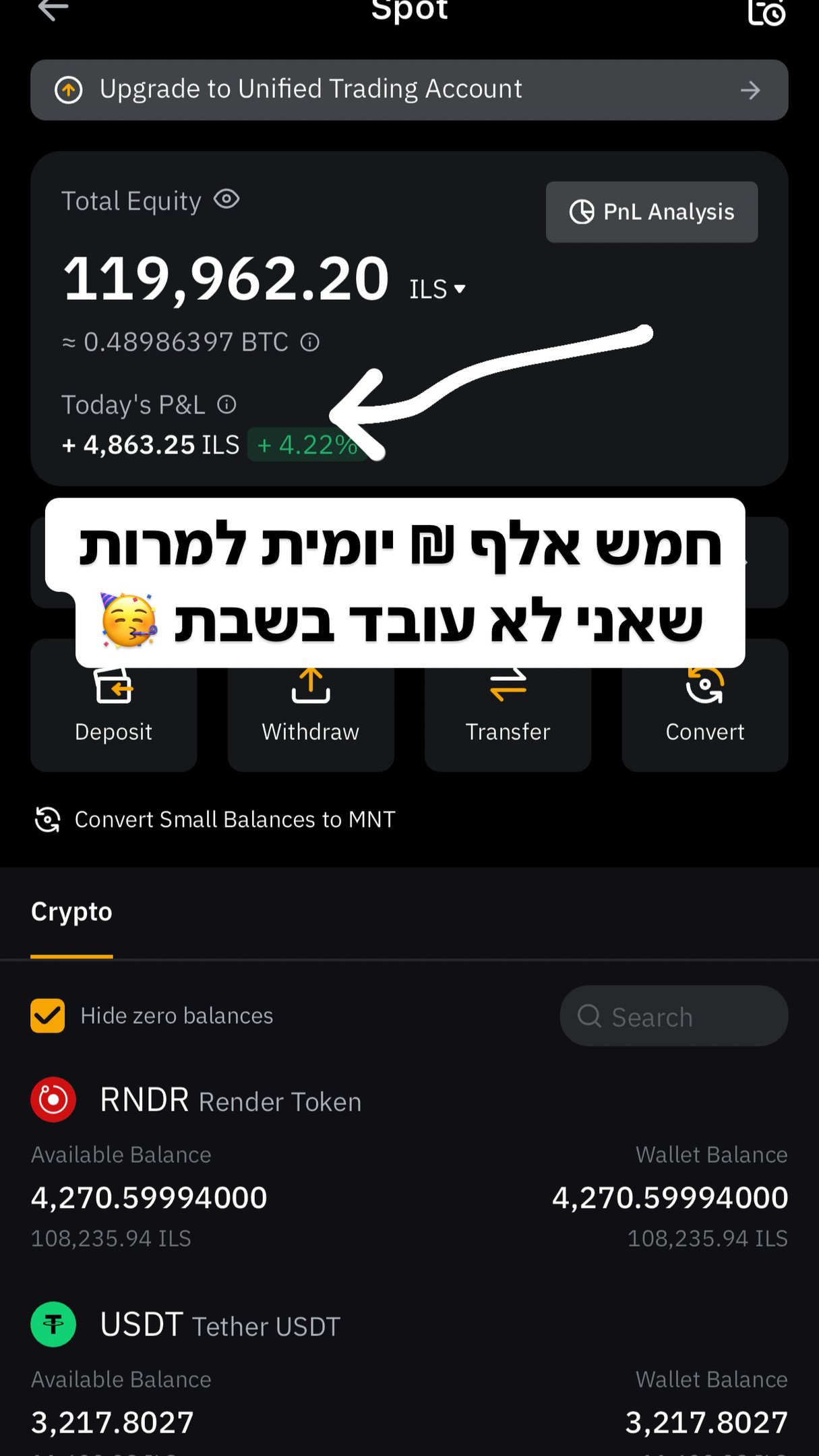Open the USDT Tether row
Image resolution: width=819 pixels, height=1456 pixels.
[x=409, y=1378]
